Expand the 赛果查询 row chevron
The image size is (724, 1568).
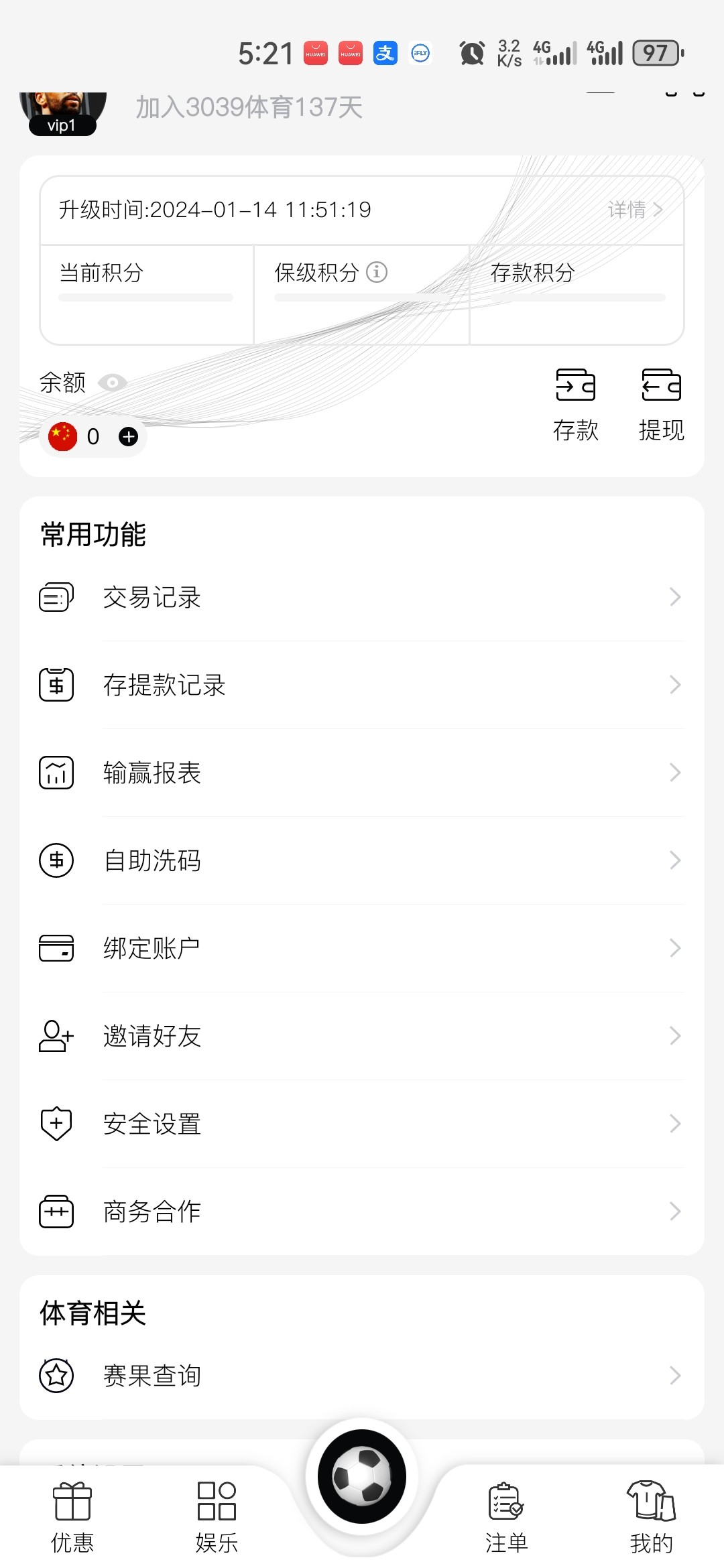point(675,1376)
